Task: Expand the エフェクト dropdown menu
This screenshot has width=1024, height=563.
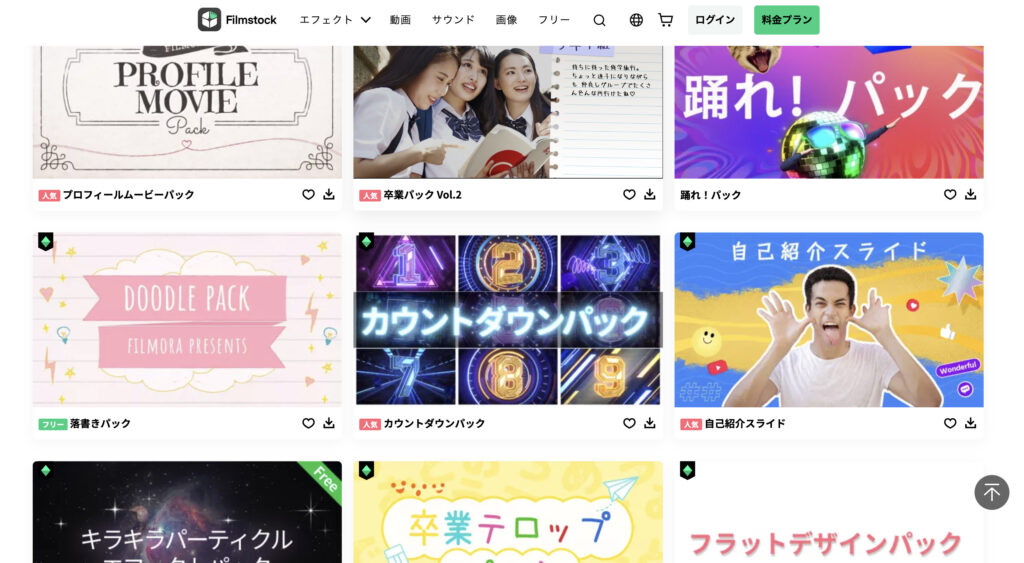Action: coord(335,20)
